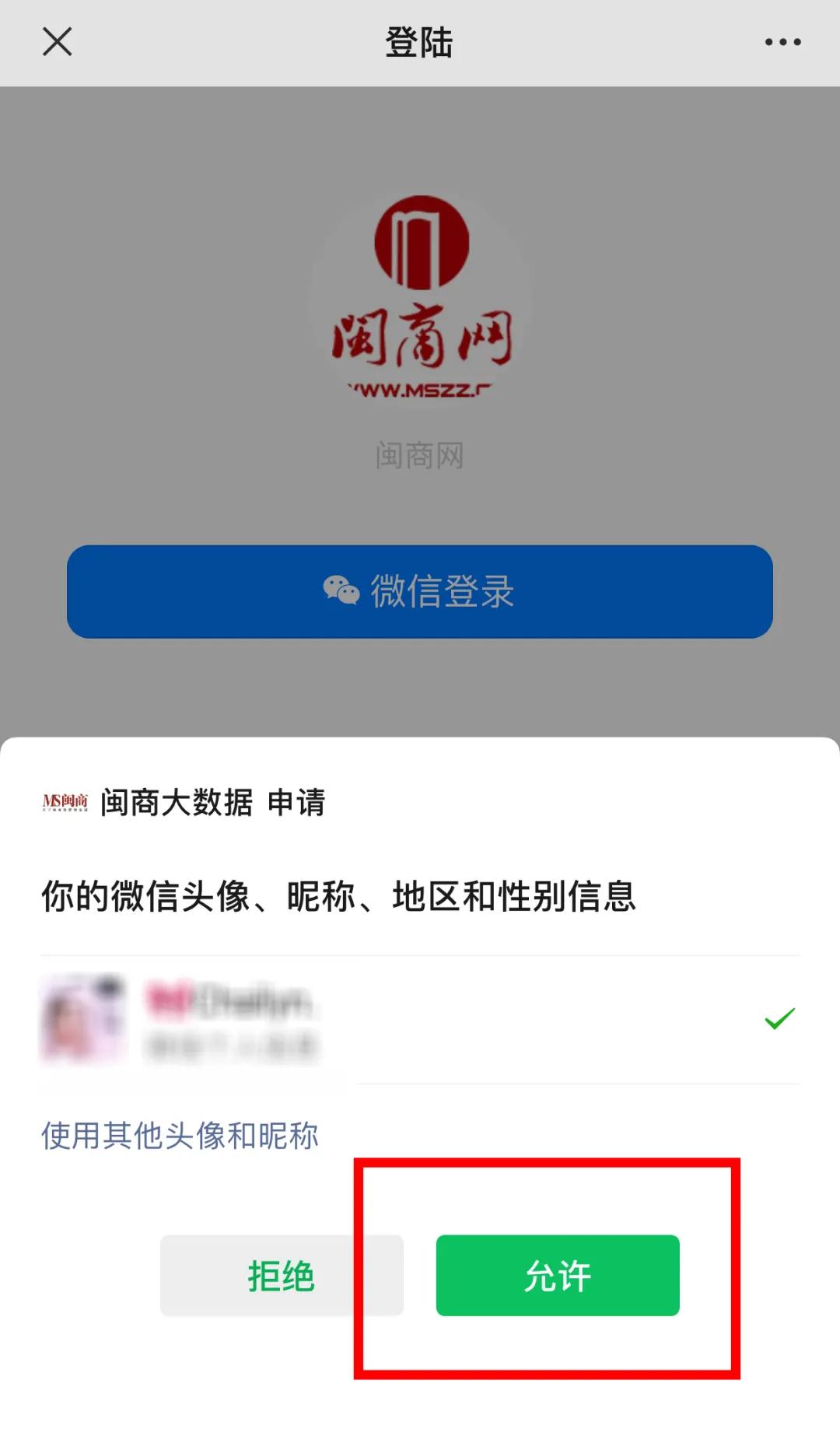Click the blurred profile avatar thumbnail
The height and width of the screenshot is (1450, 840).
click(82, 1019)
